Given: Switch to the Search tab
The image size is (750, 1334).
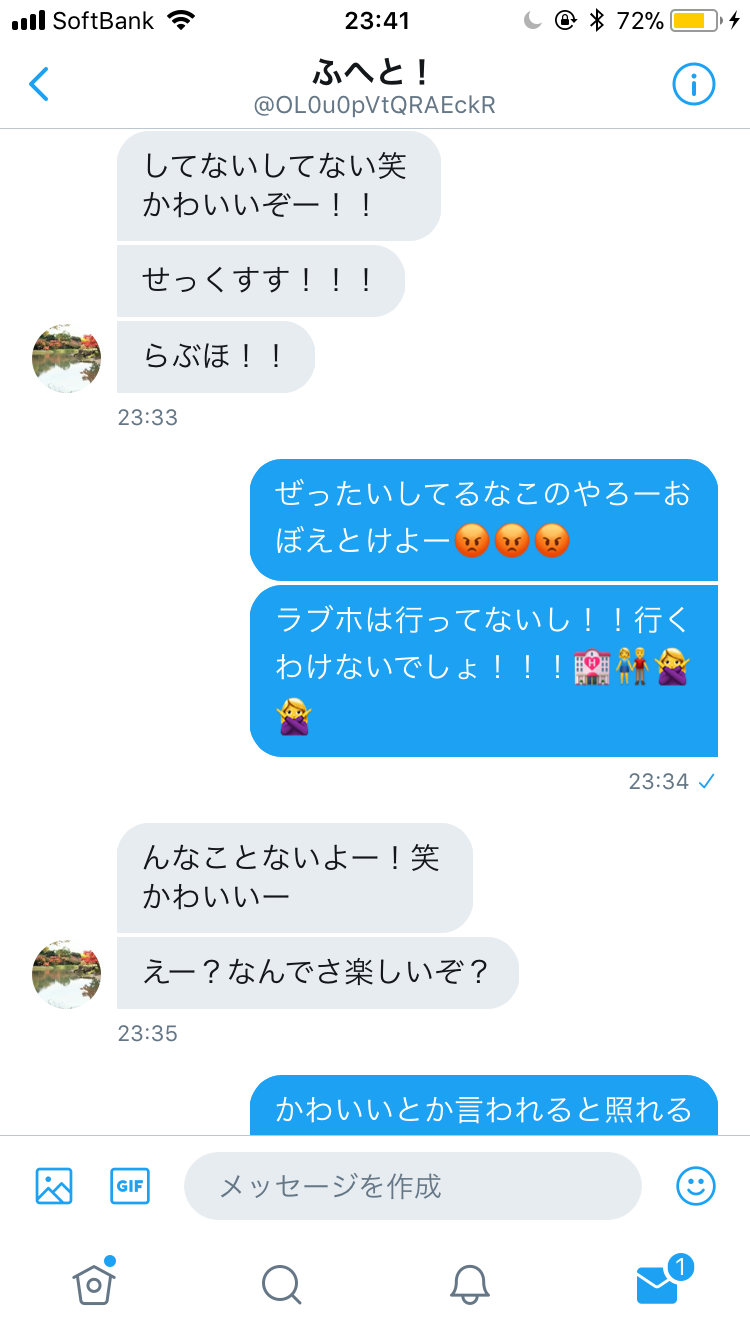Looking at the screenshot, I should click(x=281, y=1284).
